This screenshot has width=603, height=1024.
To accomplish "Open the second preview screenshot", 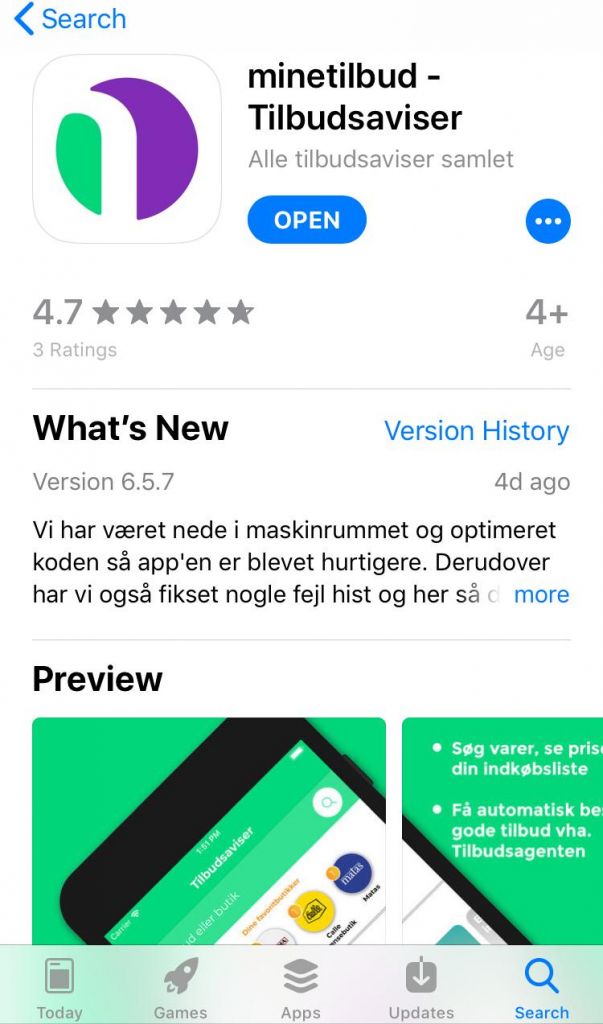I will click(x=502, y=831).
